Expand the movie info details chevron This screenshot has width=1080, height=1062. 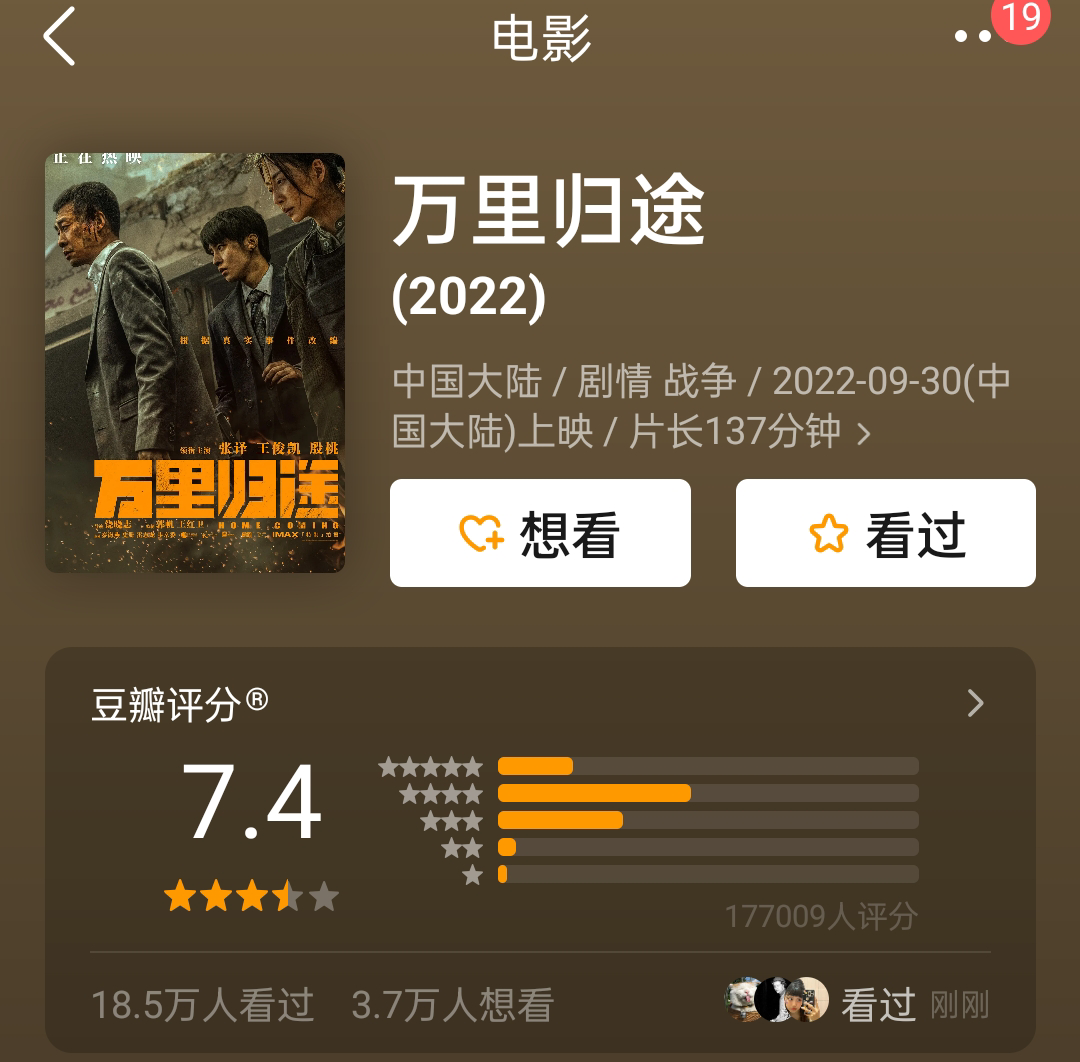tap(864, 434)
